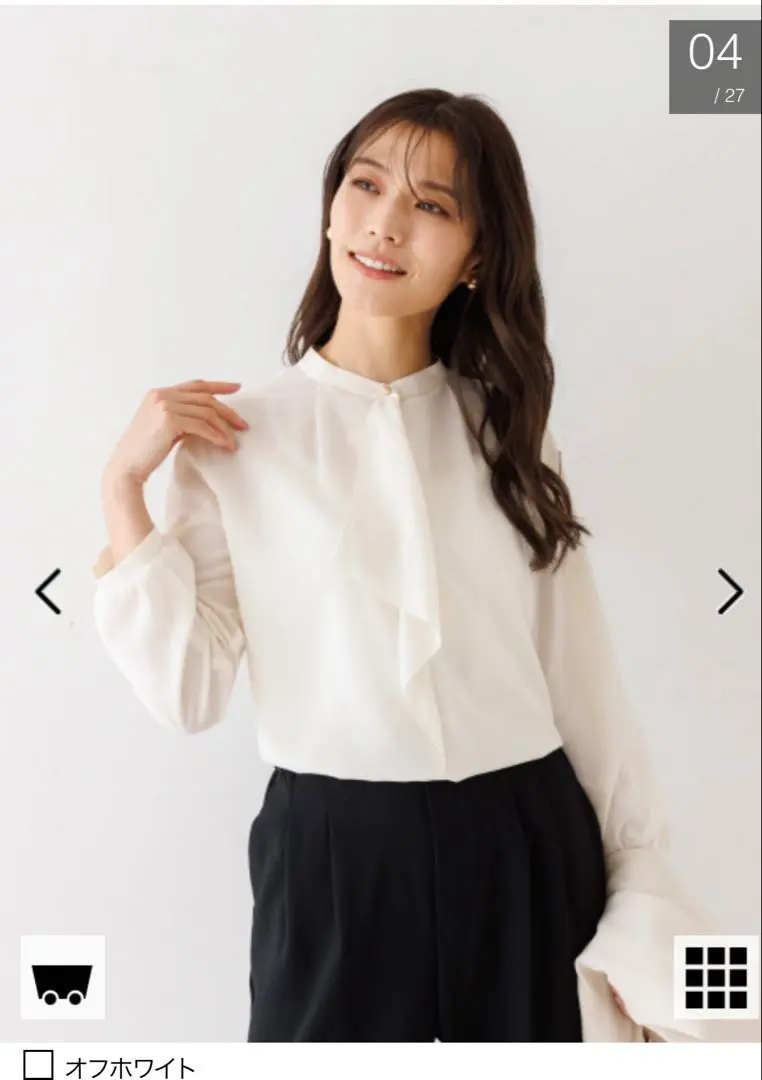Select the オフホワイト color swatch

click(x=38, y=1064)
